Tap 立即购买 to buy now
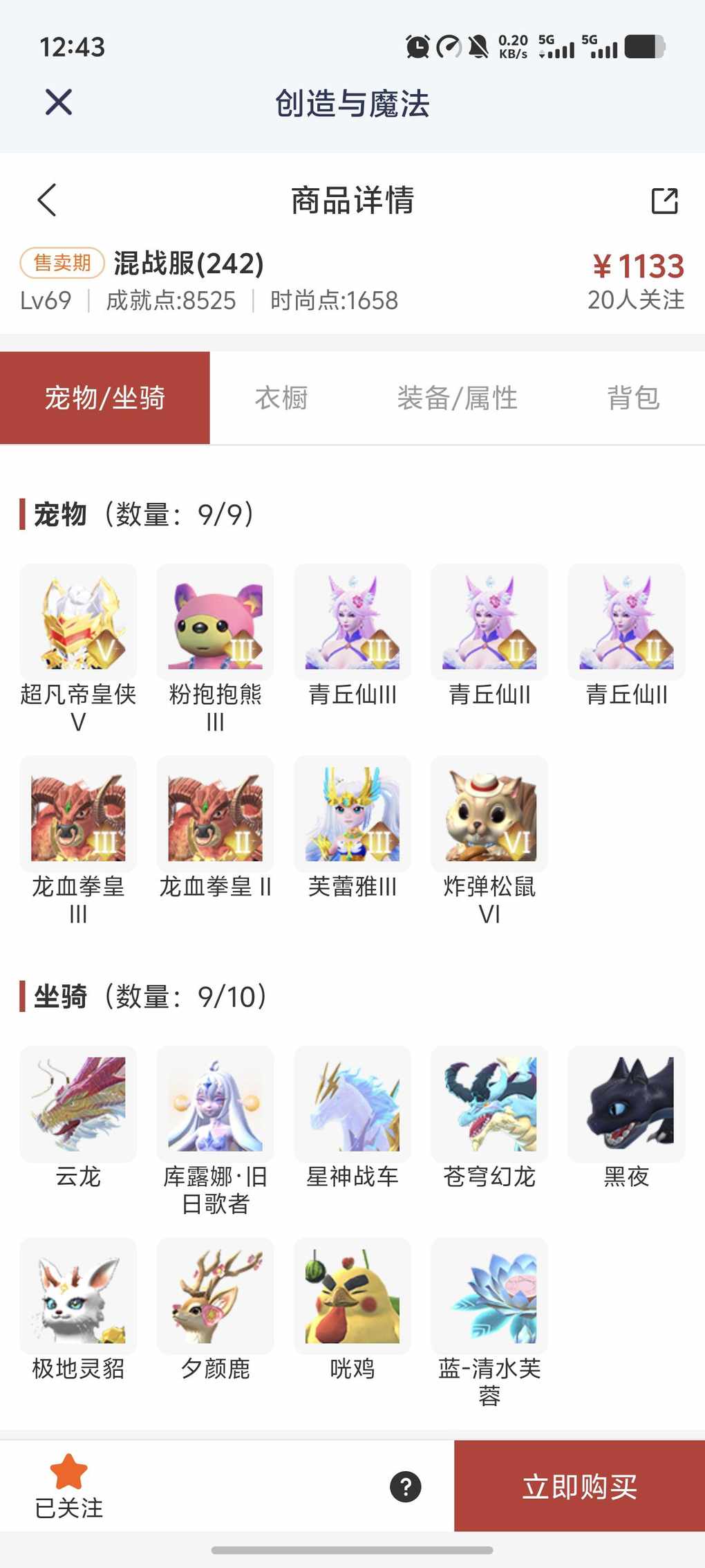This screenshot has height=1568, width=705. (x=579, y=1486)
